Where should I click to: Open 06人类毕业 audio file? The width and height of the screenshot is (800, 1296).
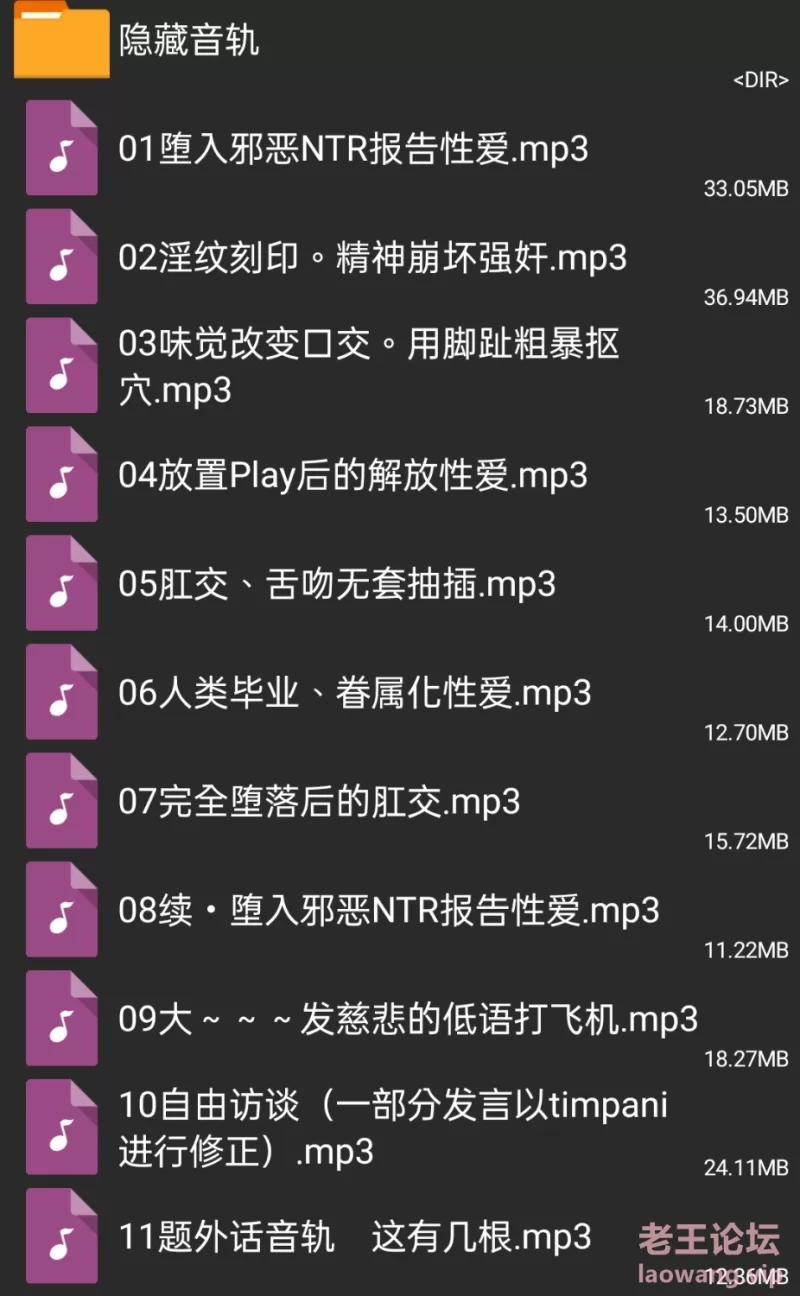[x=400, y=694]
